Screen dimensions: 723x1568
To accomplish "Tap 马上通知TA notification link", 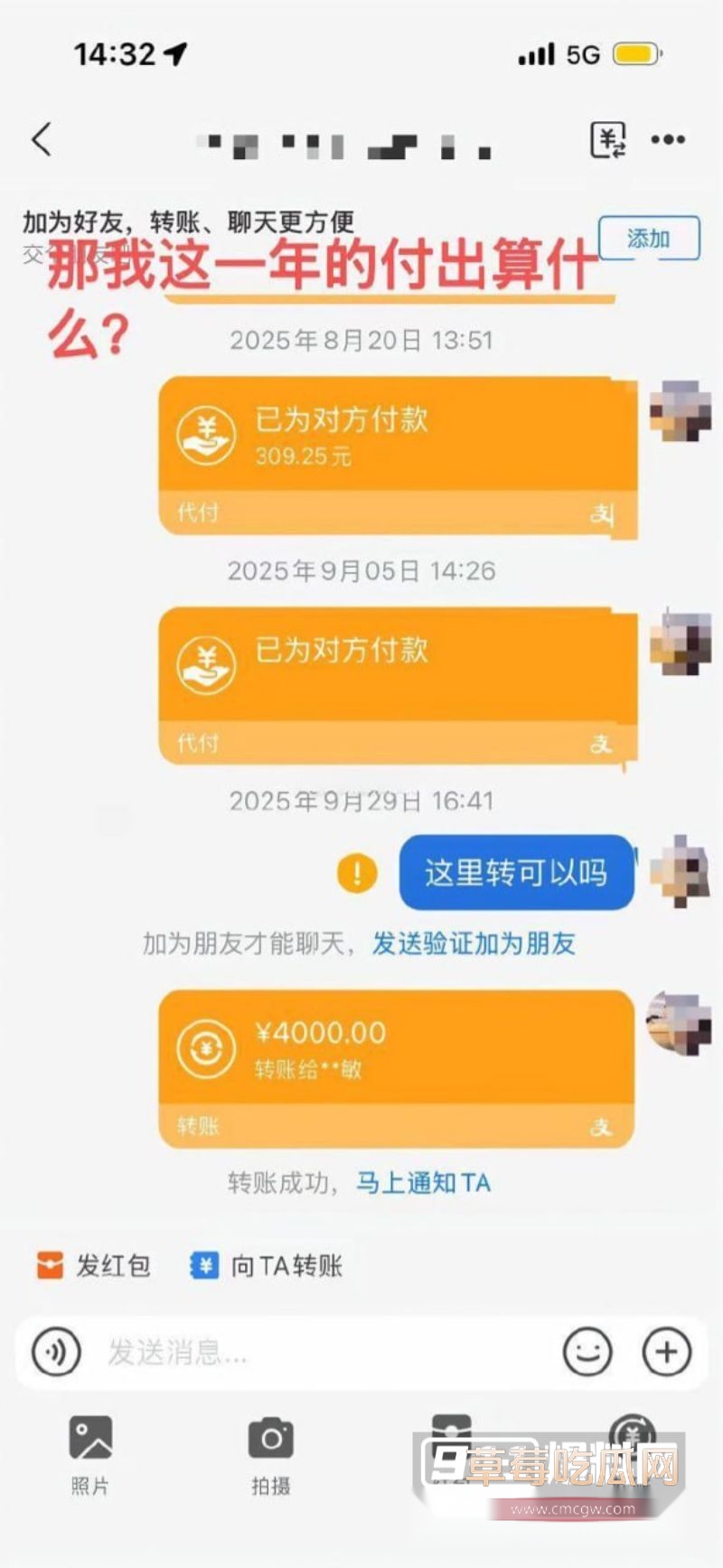I will [x=424, y=1182].
